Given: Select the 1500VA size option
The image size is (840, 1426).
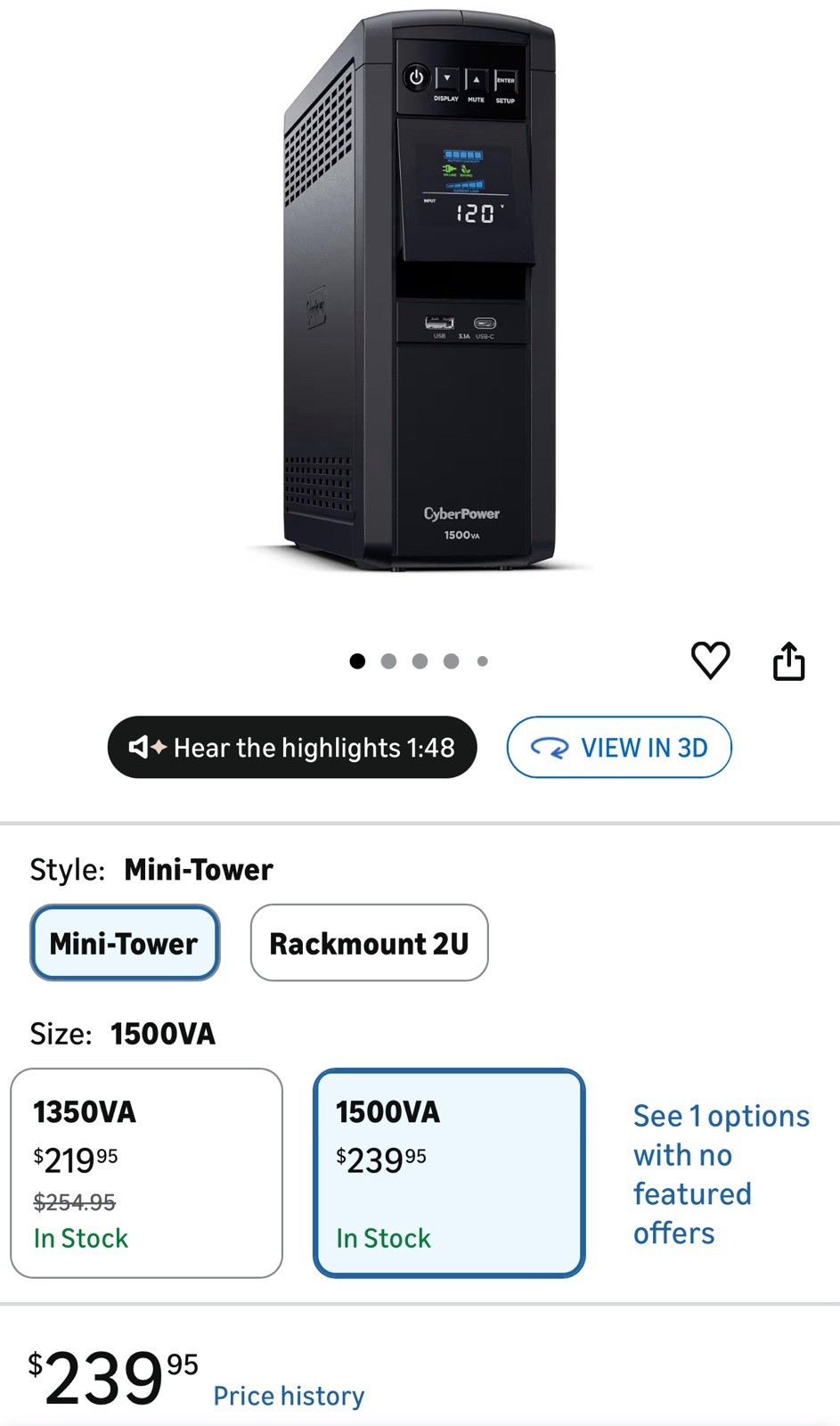Looking at the screenshot, I should (449, 1173).
